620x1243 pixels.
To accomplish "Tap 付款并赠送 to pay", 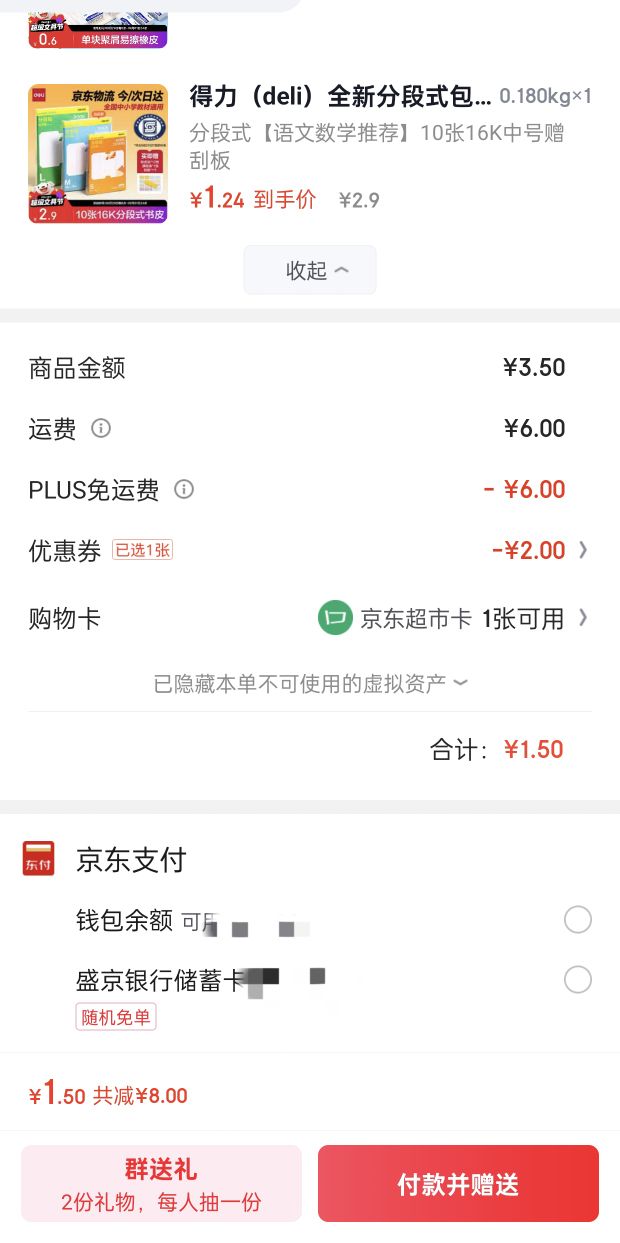I will pos(458,1183).
